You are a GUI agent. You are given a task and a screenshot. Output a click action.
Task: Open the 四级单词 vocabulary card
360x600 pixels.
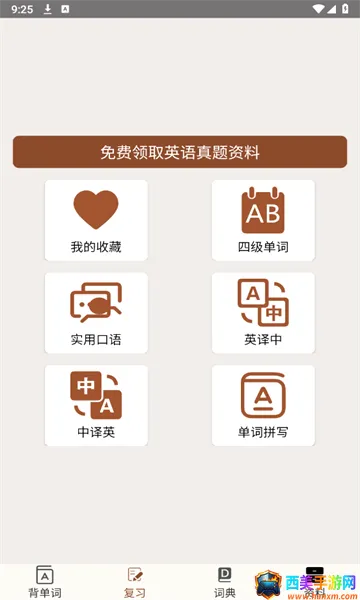(x=263, y=220)
